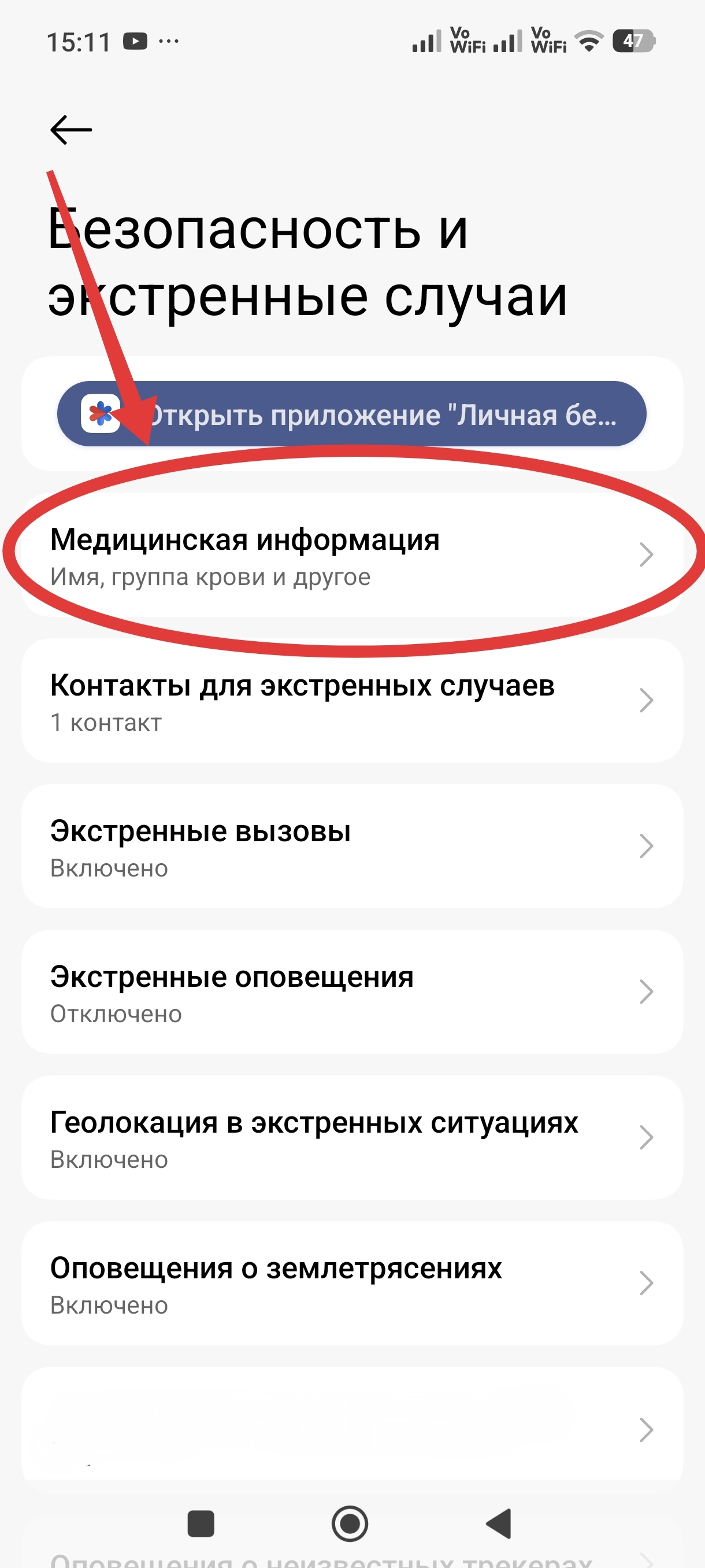Tap the system home button

coord(350,1523)
